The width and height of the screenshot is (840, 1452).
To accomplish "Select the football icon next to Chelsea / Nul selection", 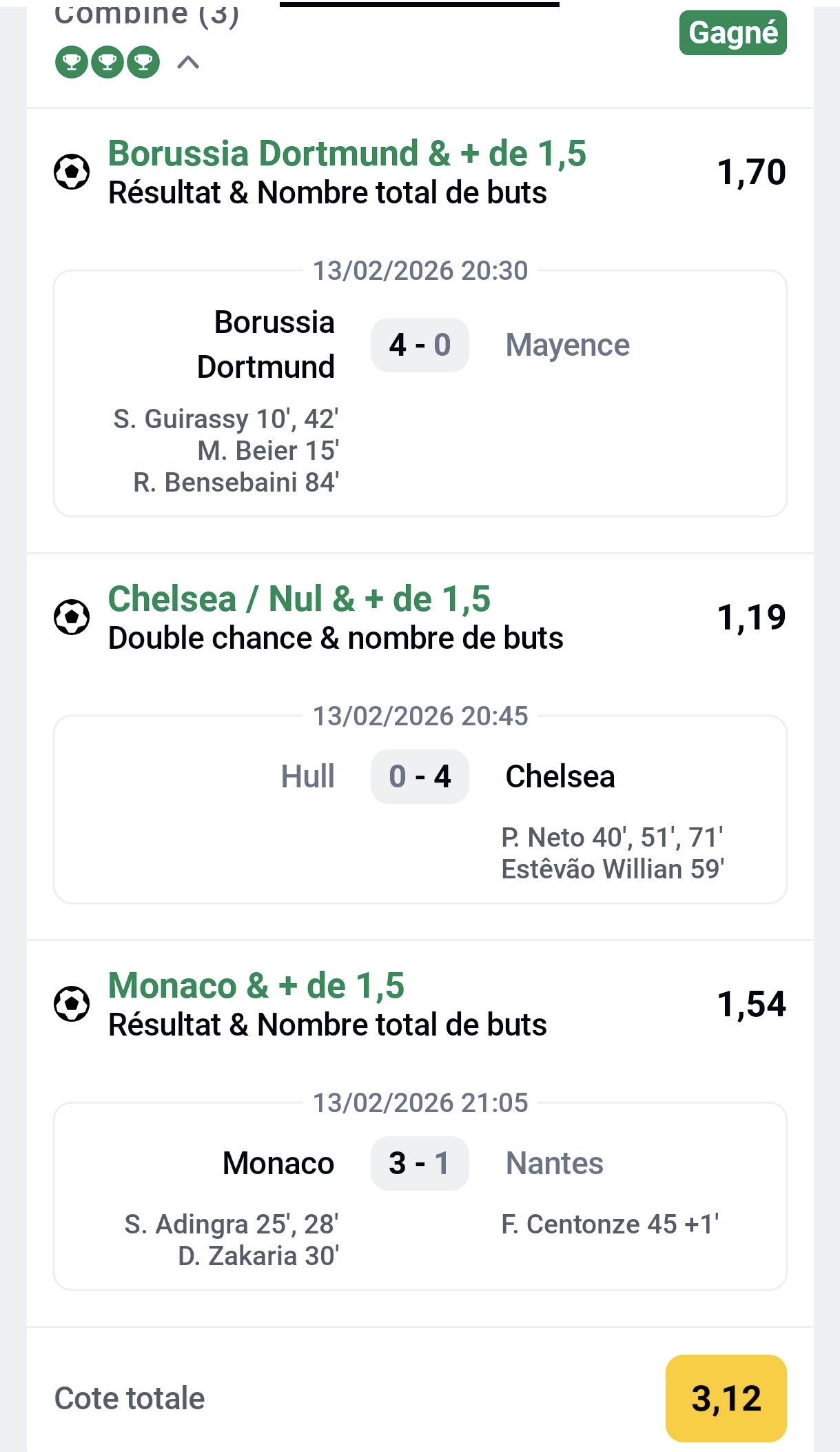I will point(72,617).
